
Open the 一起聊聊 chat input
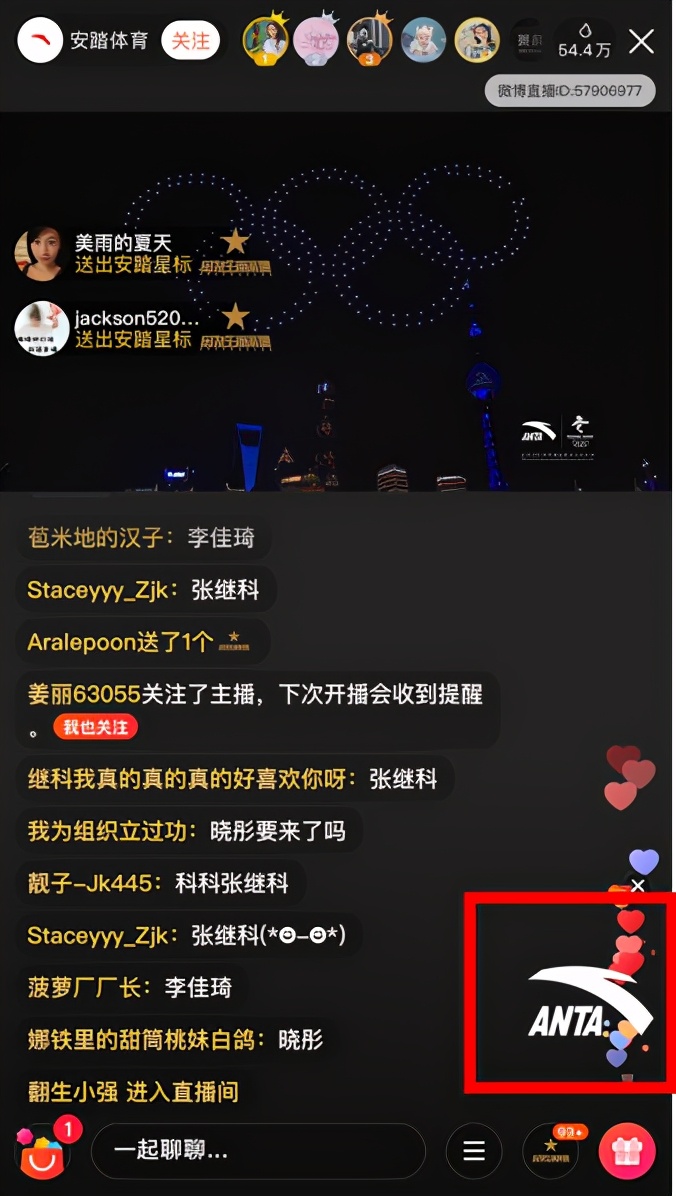258,1151
